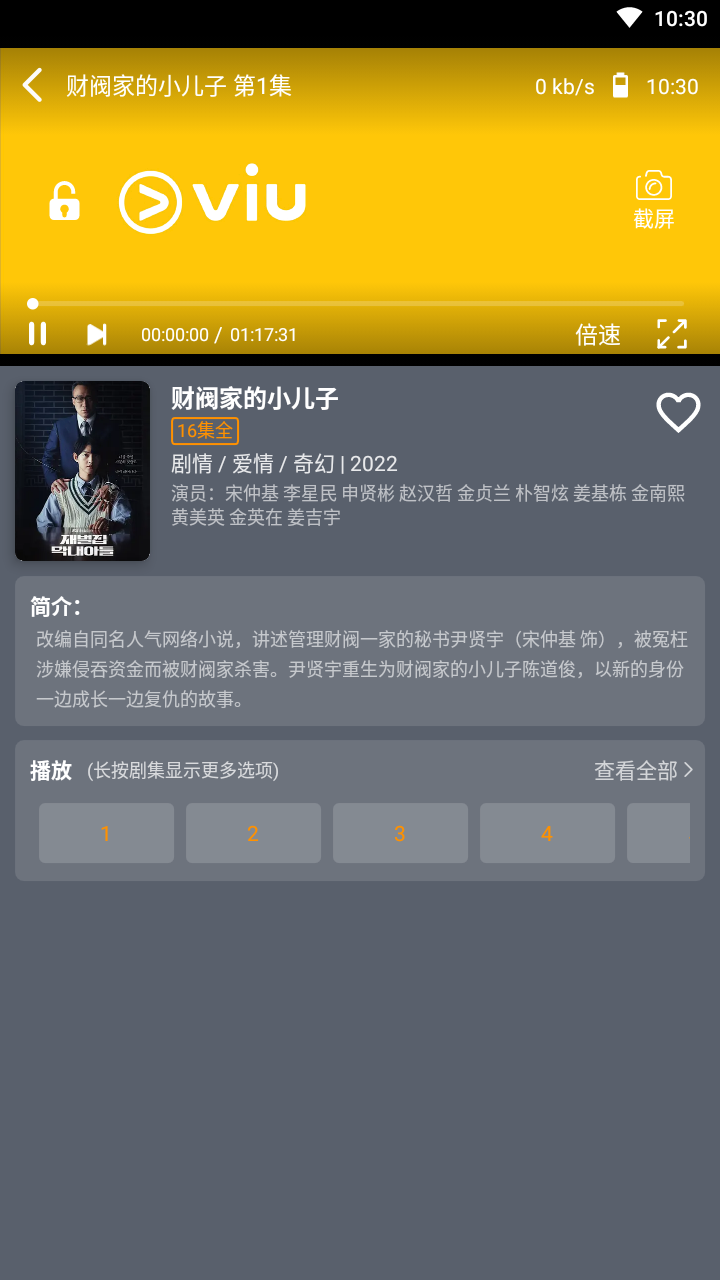Screen dimensions: 720x1280
Task: Go back from the video player
Action: [33, 86]
